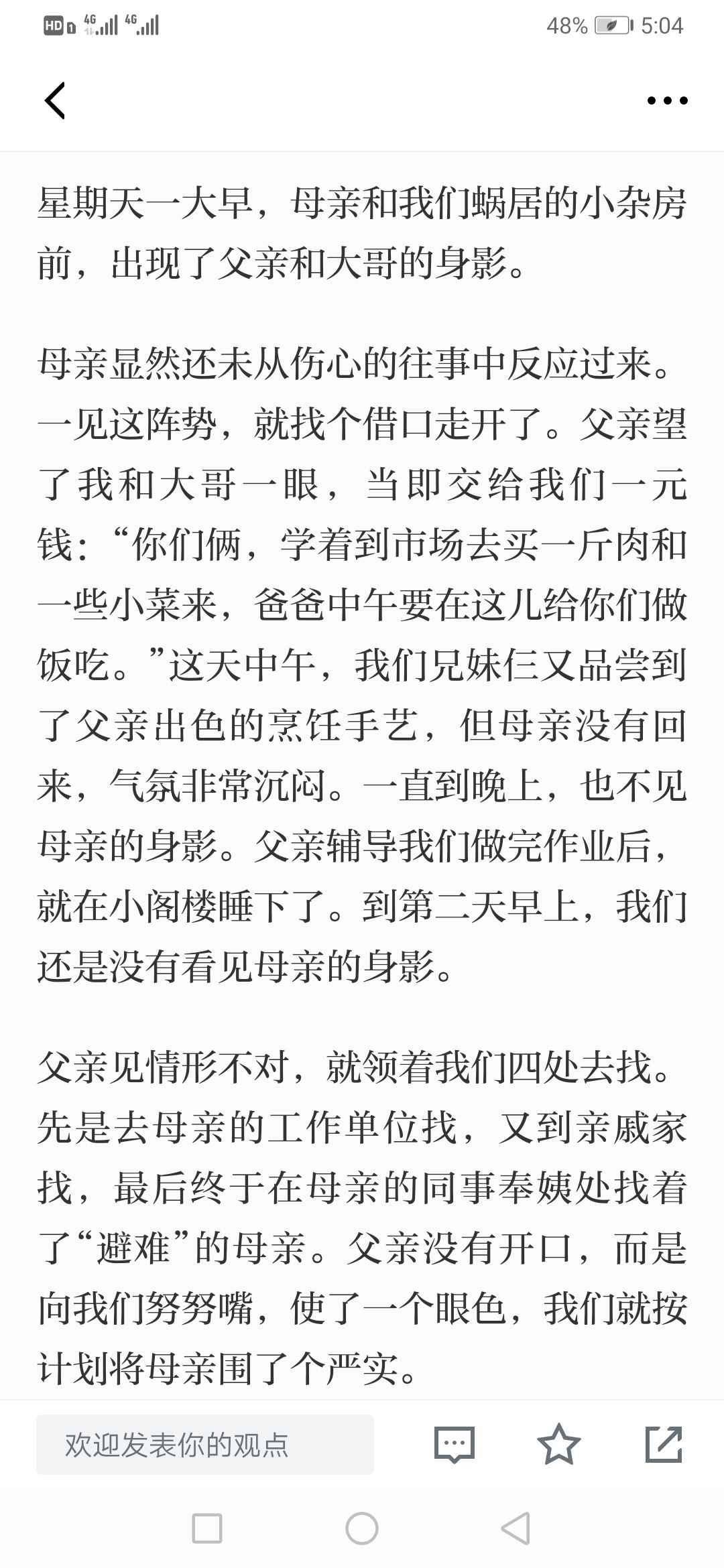Open the comments speech-bubble icon

[x=455, y=1445]
